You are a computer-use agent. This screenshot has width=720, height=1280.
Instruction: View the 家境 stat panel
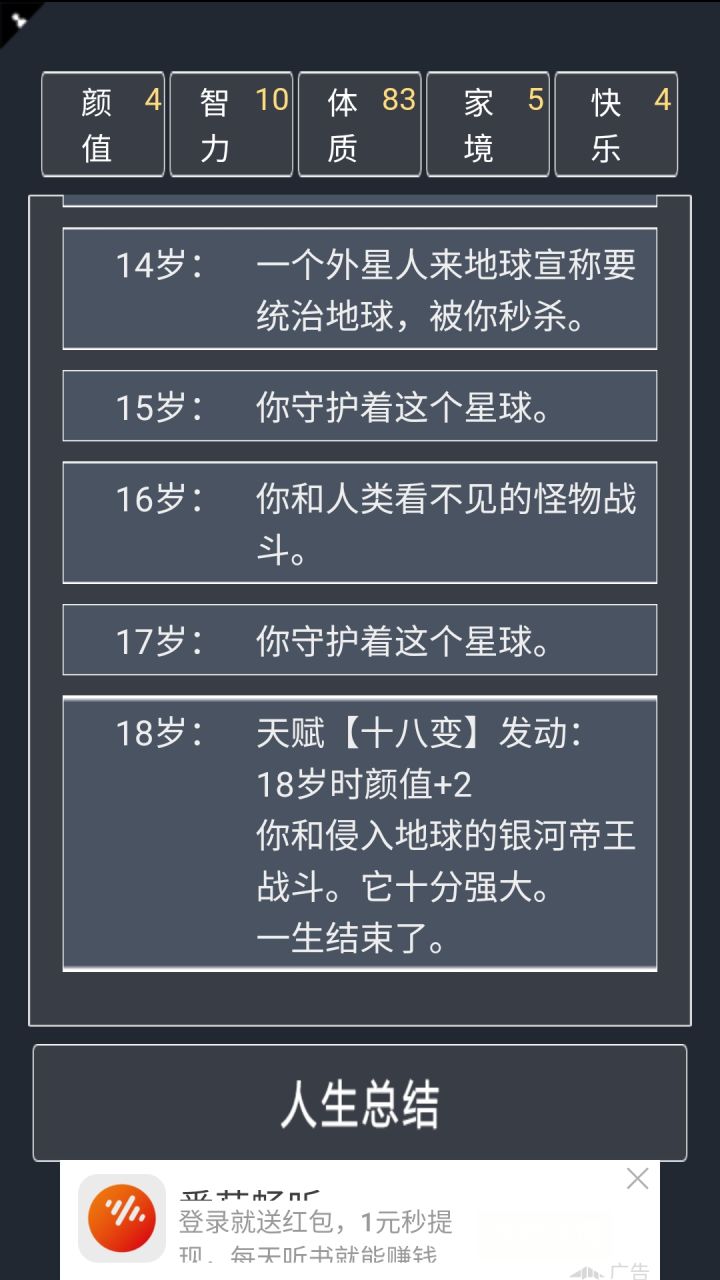(488, 123)
